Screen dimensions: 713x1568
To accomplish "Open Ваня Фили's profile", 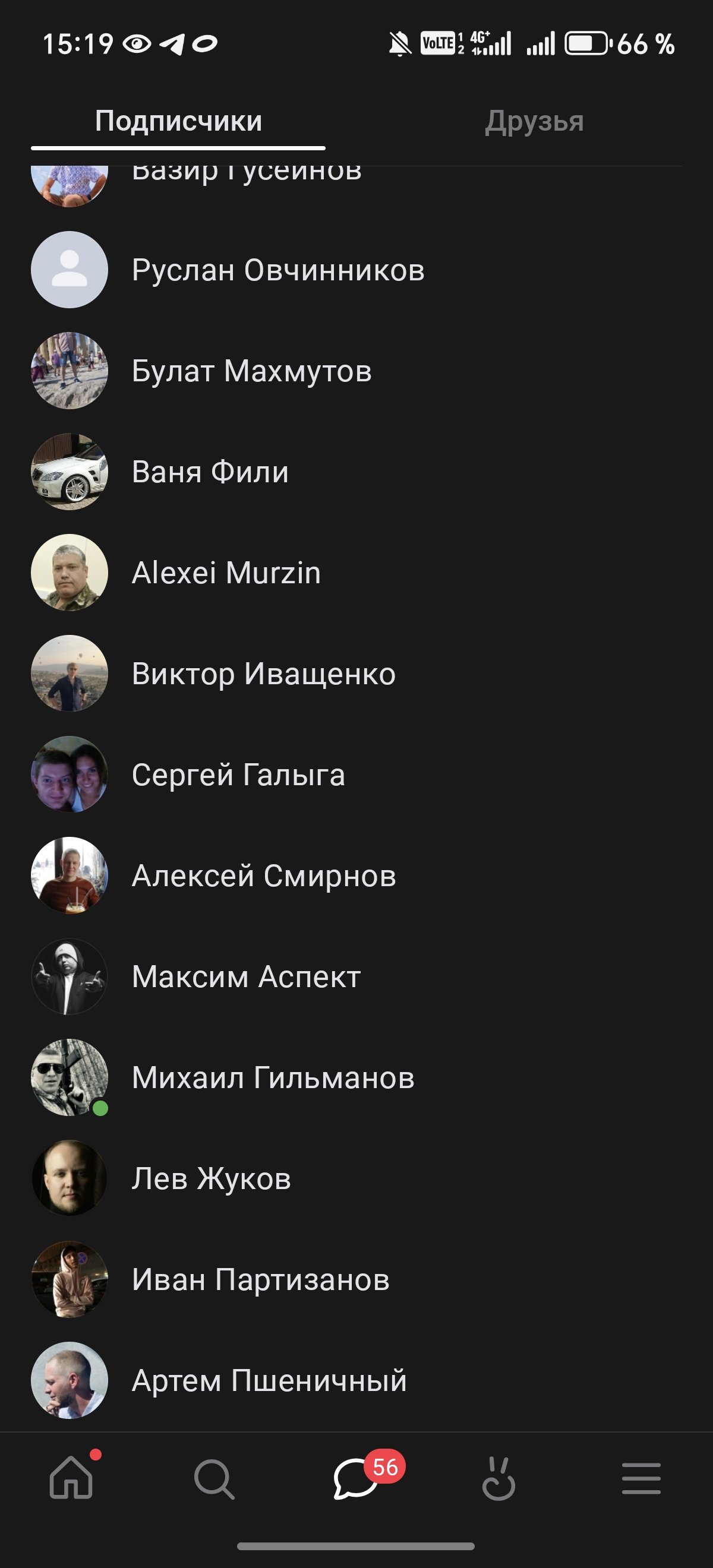I will pos(210,472).
